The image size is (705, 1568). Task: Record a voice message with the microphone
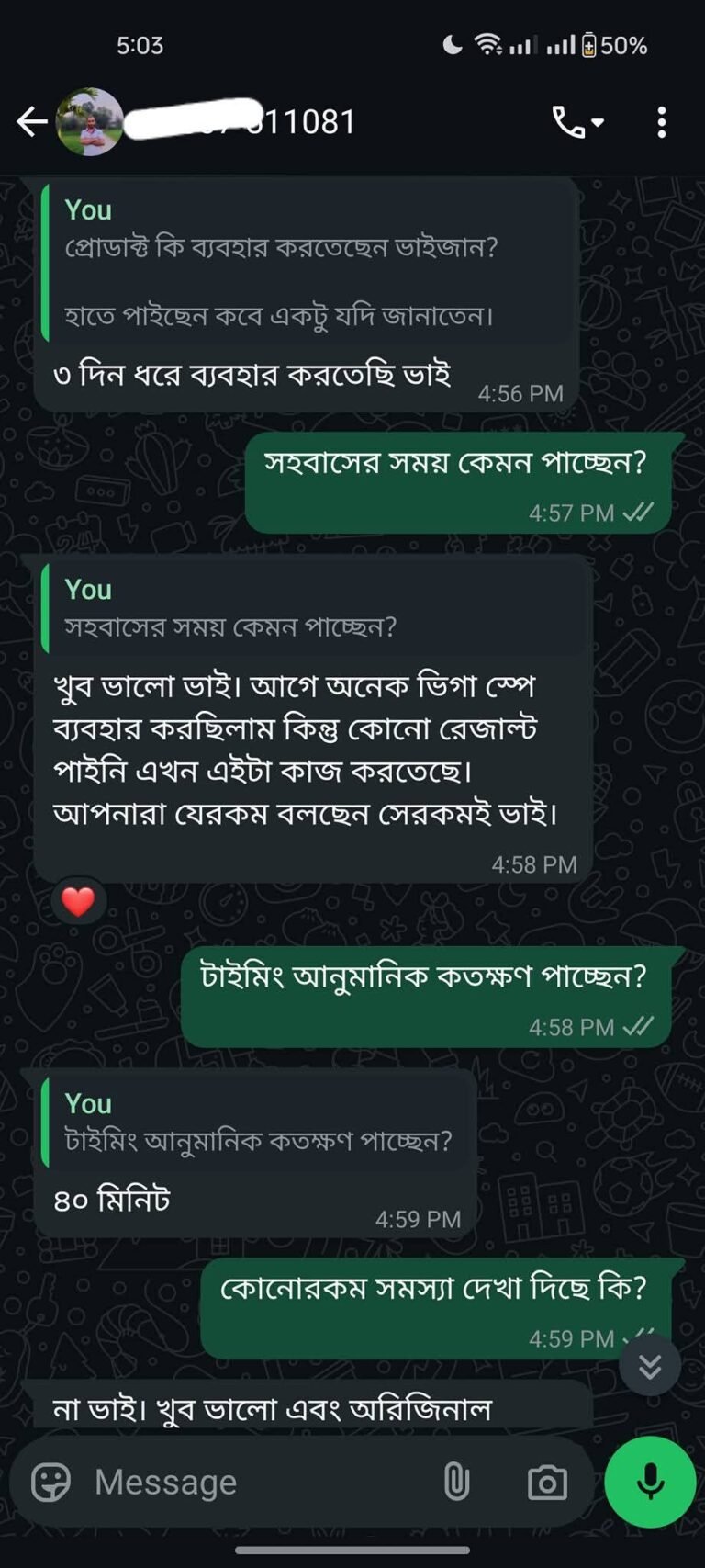[650, 1482]
